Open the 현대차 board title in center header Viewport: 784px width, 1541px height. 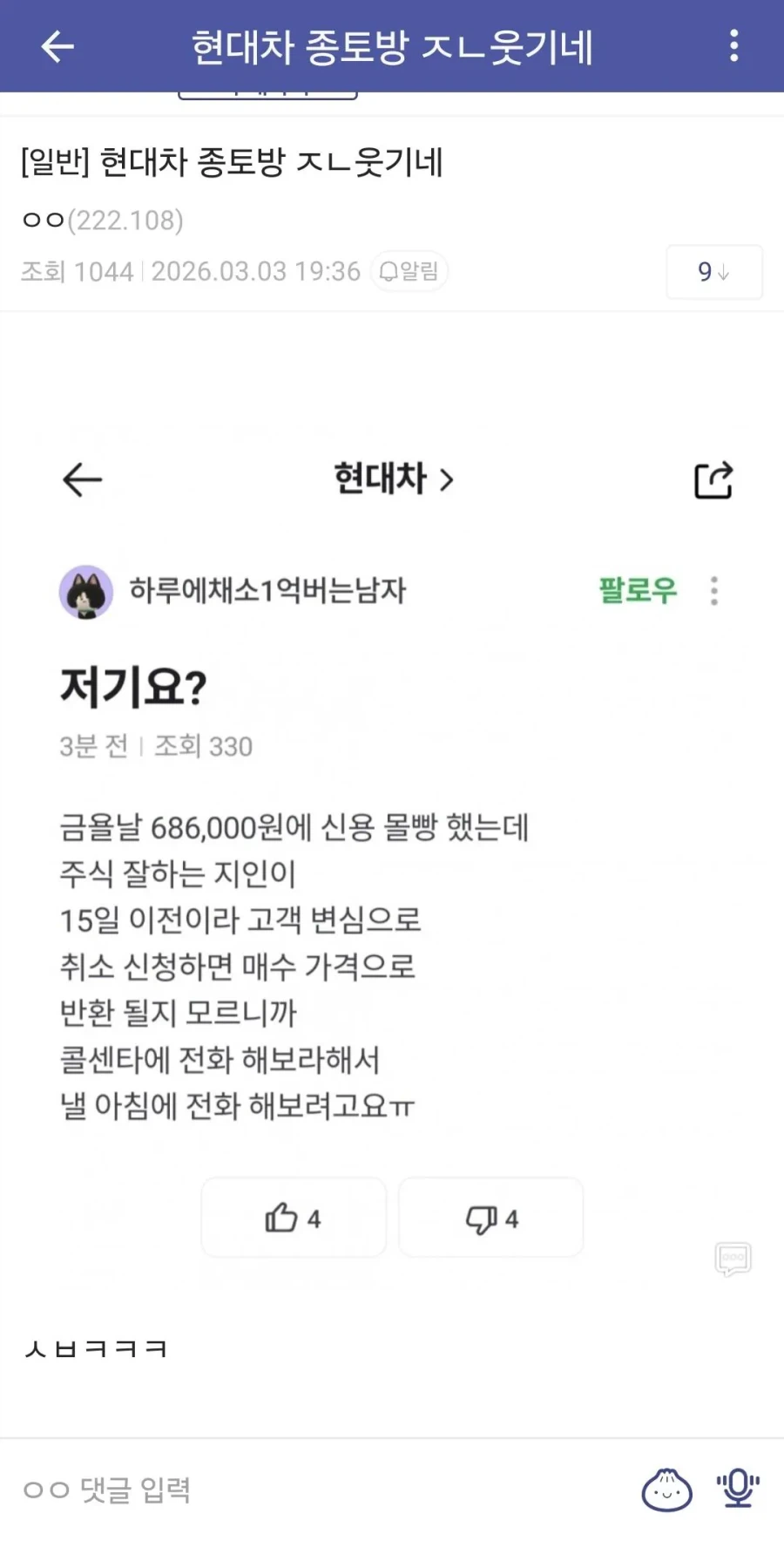pos(379,479)
